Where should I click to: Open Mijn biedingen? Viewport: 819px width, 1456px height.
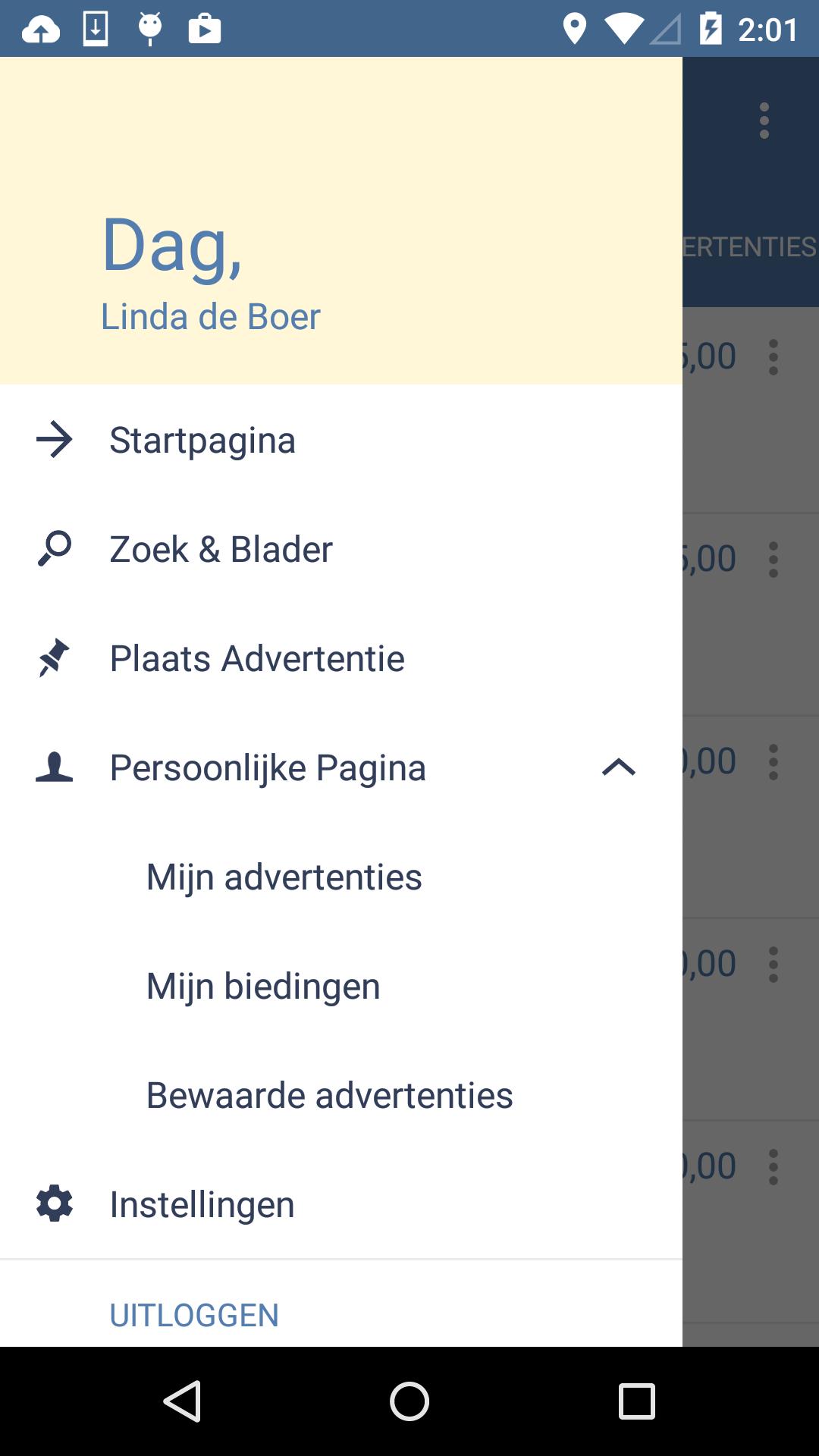click(x=262, y=985)
